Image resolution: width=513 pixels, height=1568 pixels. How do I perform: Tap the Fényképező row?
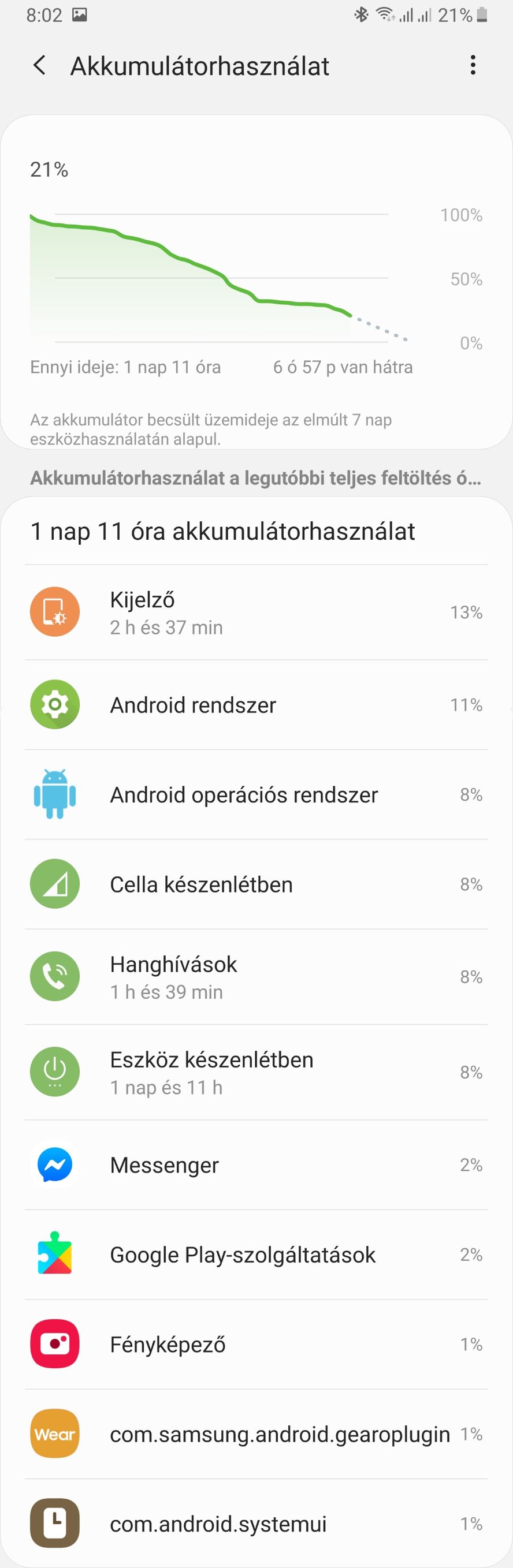[x=256, y=1344]
